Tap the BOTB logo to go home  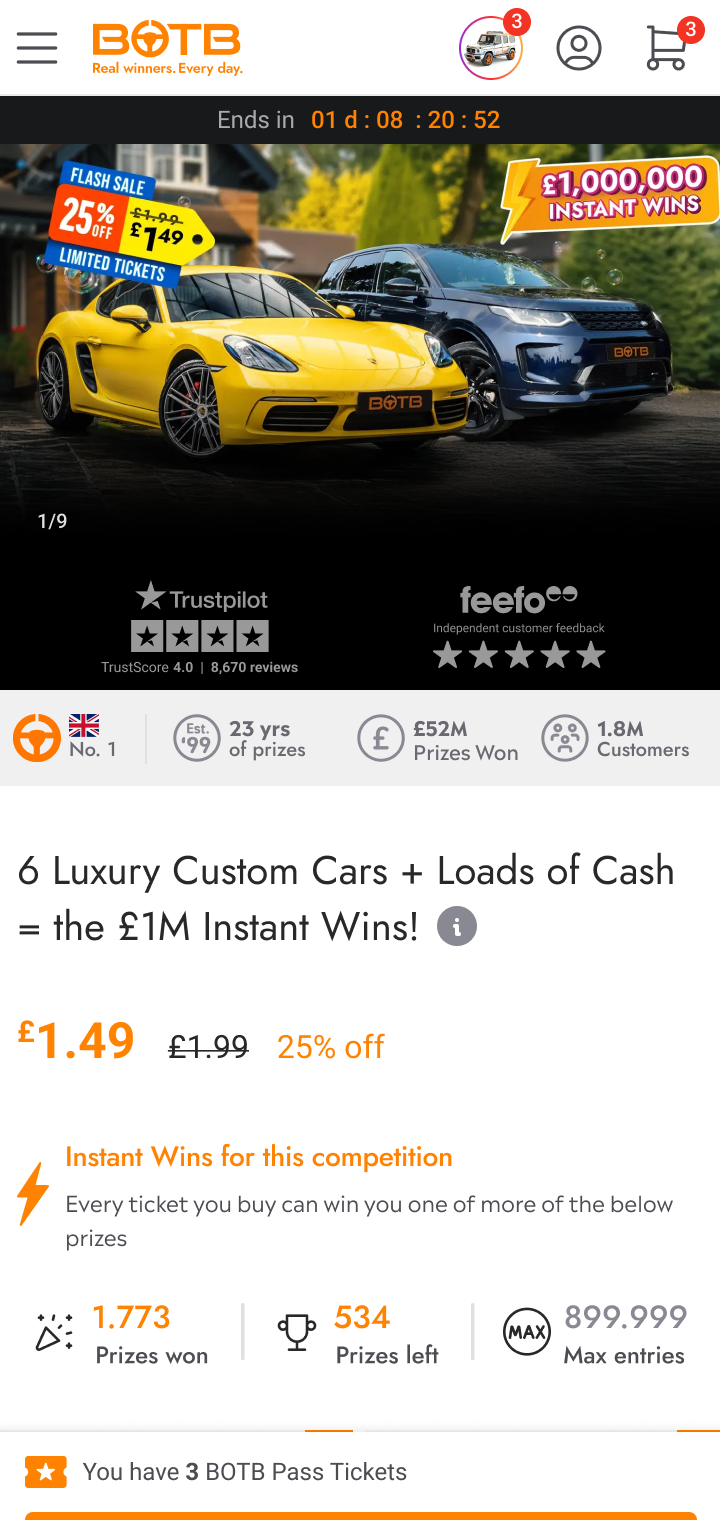pos(167,49)
